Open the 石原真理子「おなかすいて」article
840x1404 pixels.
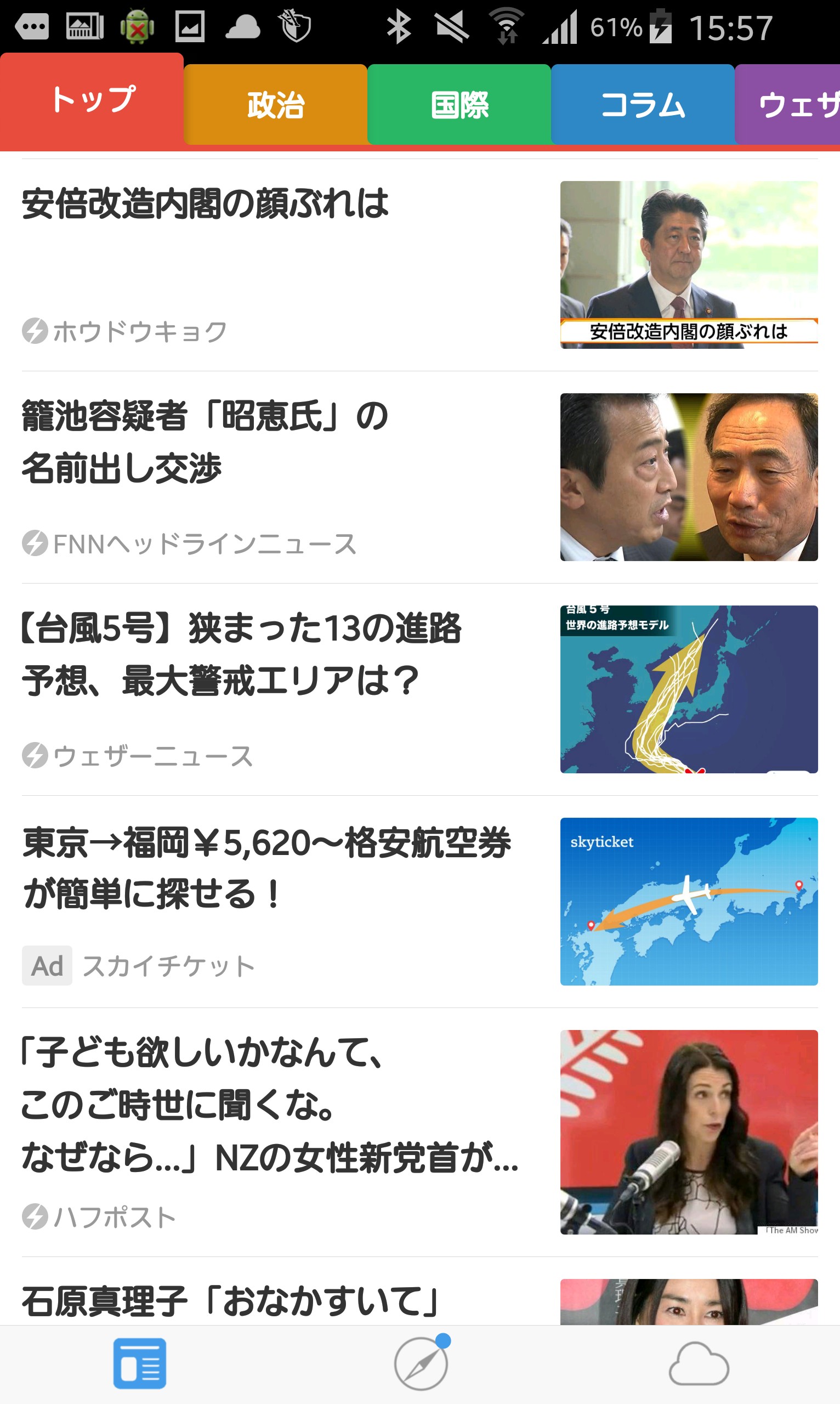(x=229, y=1301)
